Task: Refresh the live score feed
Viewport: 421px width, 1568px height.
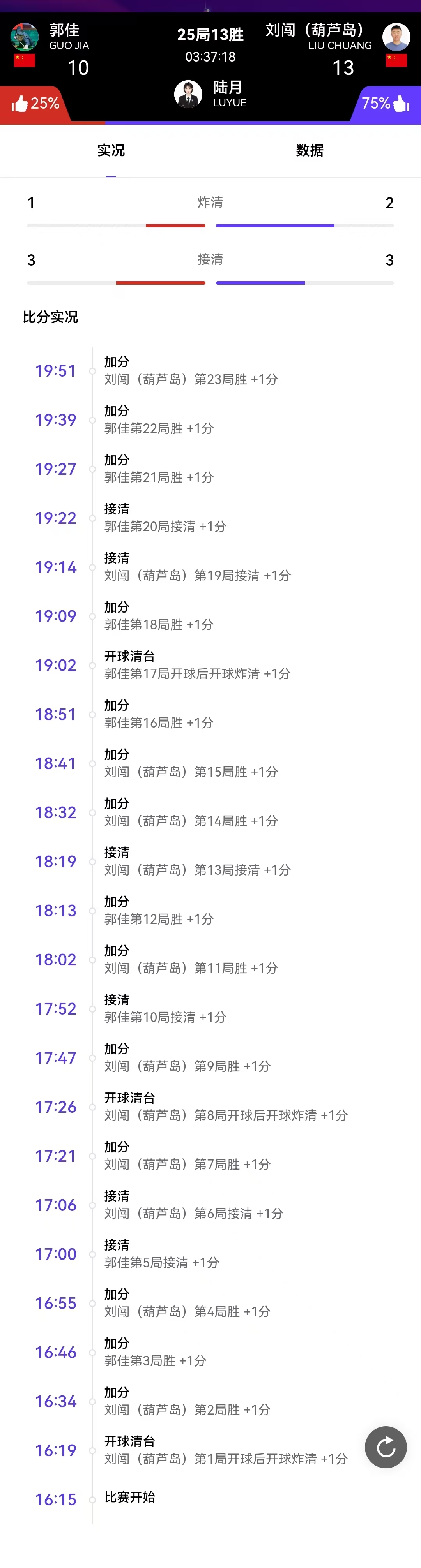Action: 386,1447
